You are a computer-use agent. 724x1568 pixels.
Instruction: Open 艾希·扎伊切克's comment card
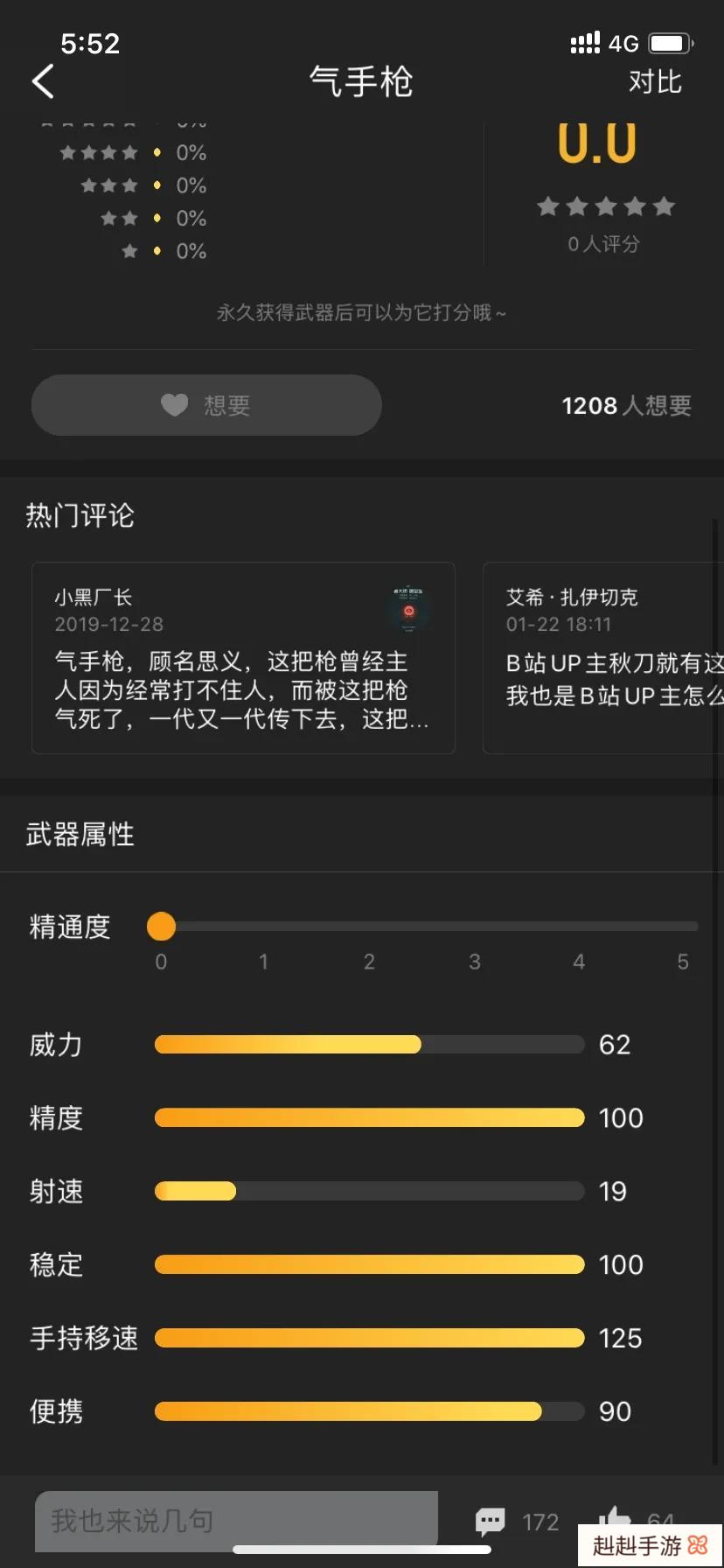click(x=603, y=658)
